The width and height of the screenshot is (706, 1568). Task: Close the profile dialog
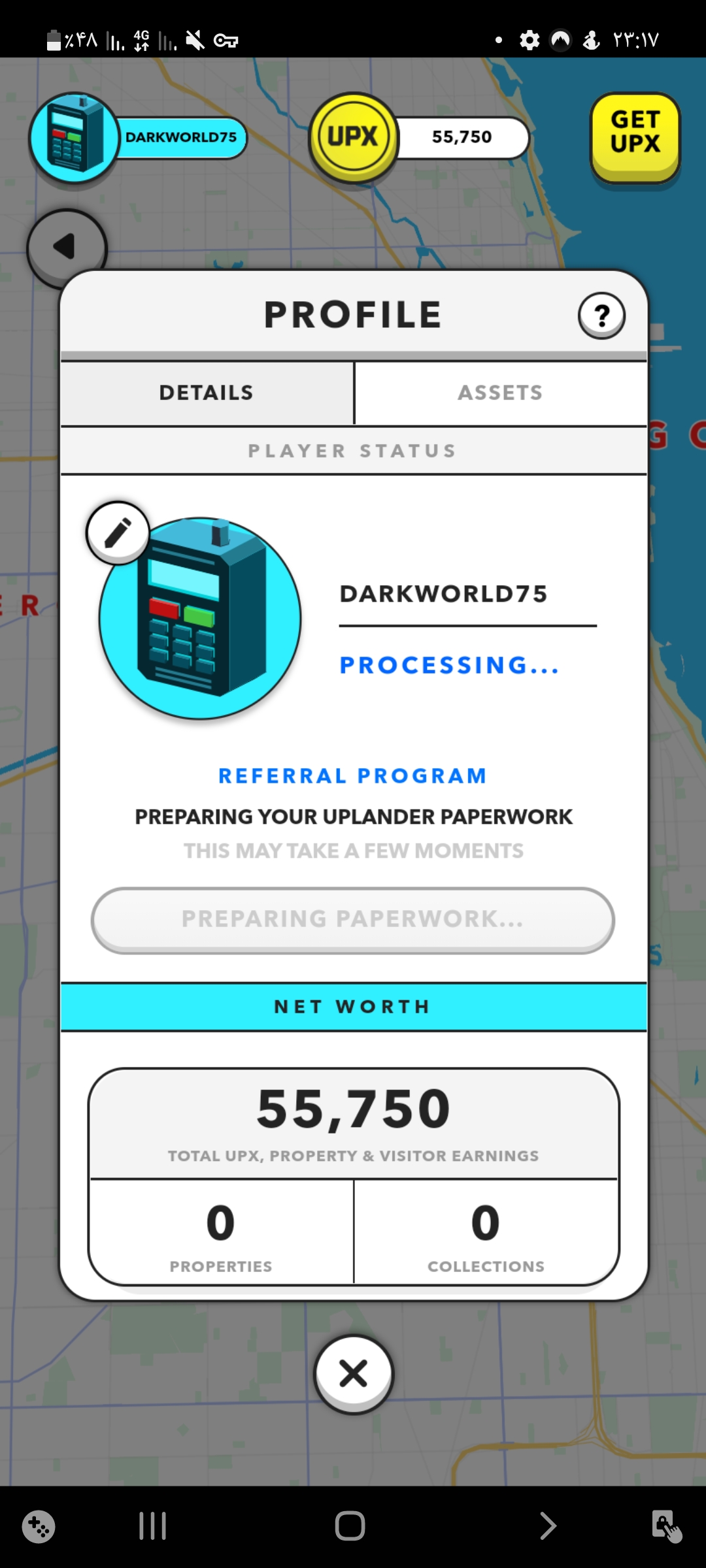click(354, 1373)
